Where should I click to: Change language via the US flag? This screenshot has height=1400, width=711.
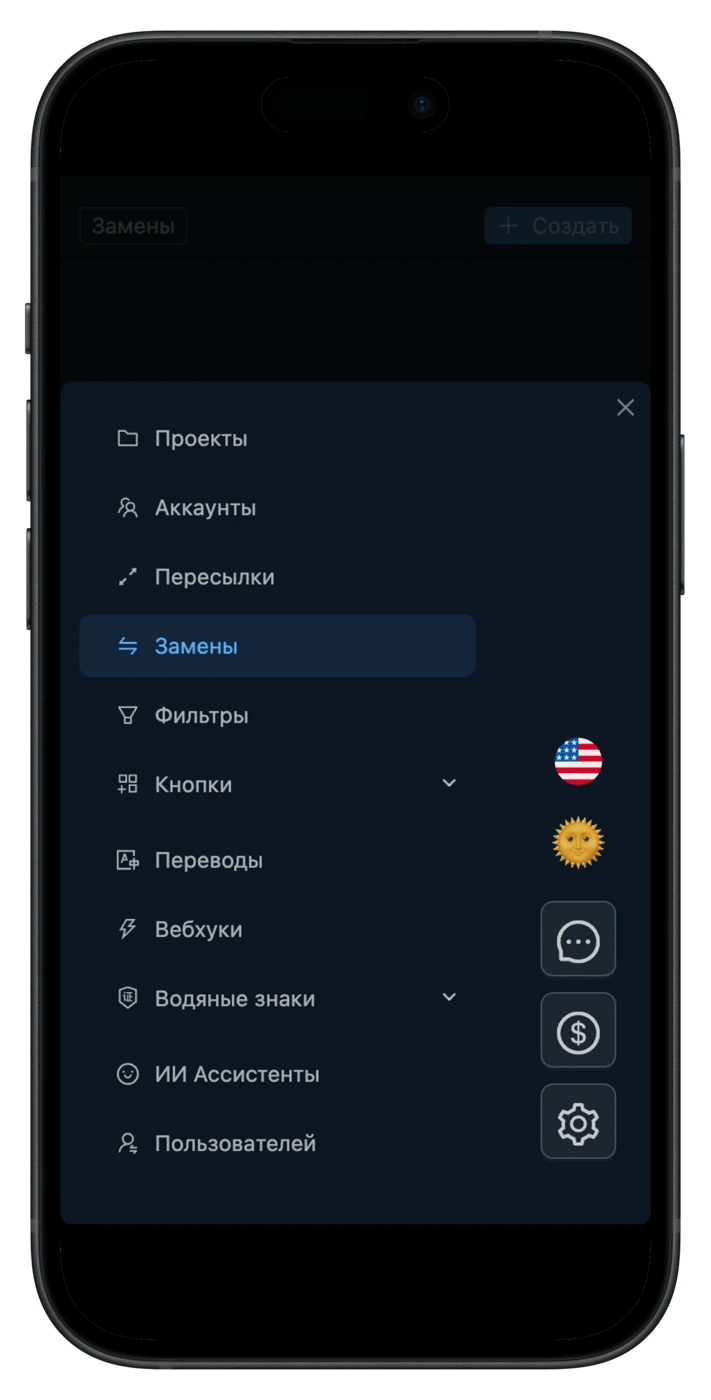(x=578, y=762)
